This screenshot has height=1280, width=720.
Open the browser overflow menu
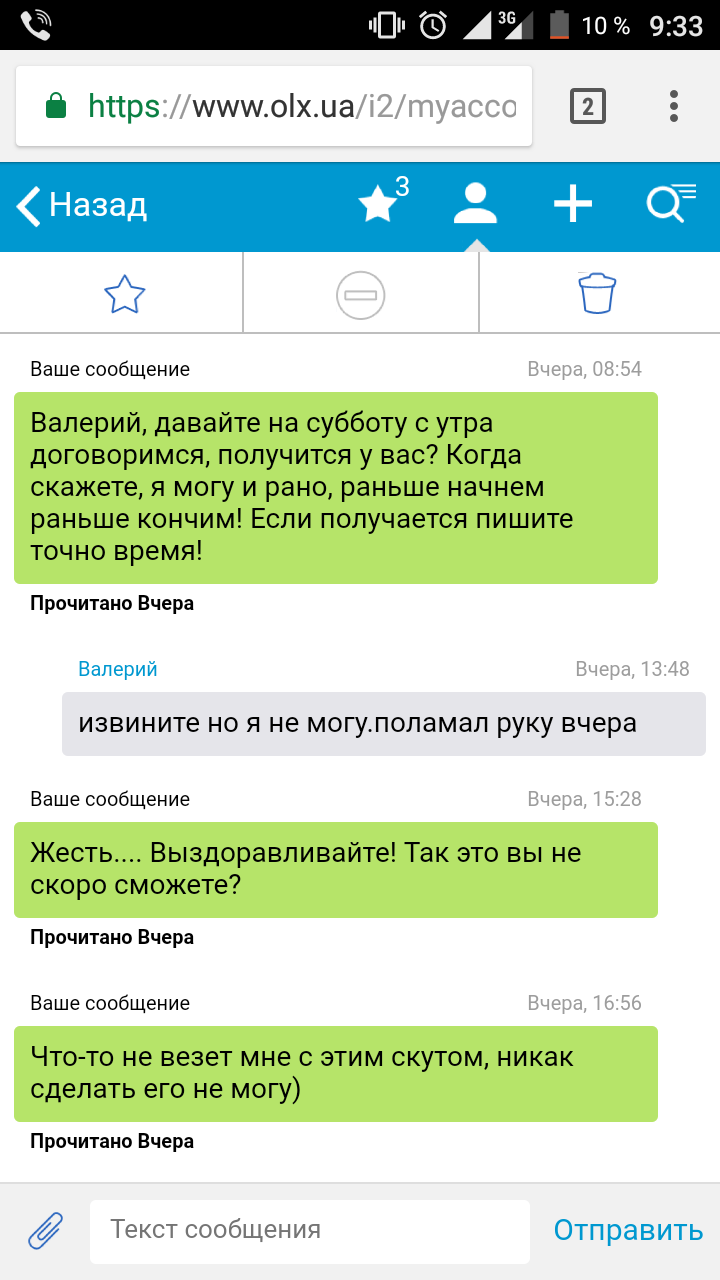coord(674,106)
